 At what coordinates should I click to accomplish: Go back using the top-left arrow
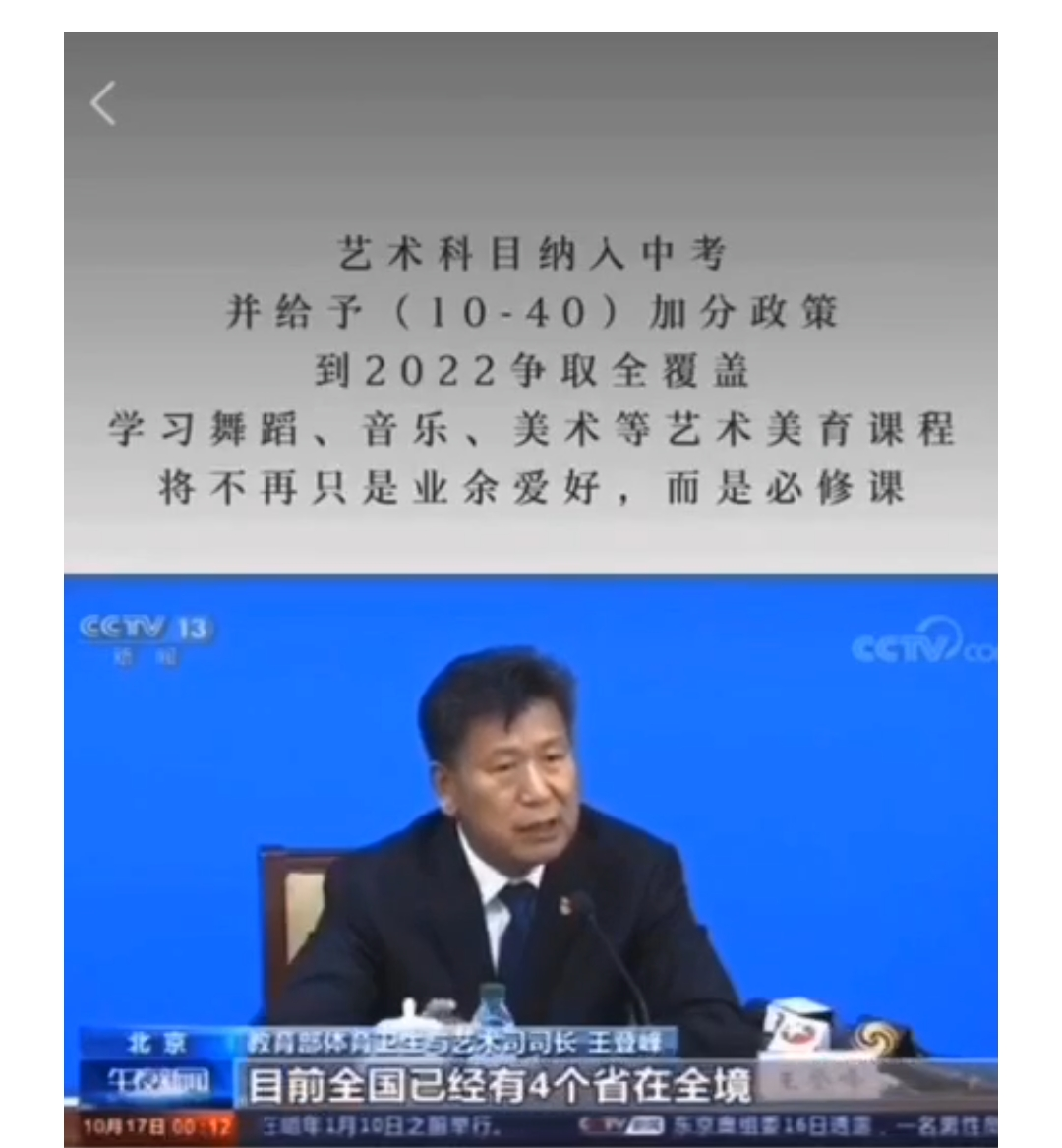[x=103, y=103]
